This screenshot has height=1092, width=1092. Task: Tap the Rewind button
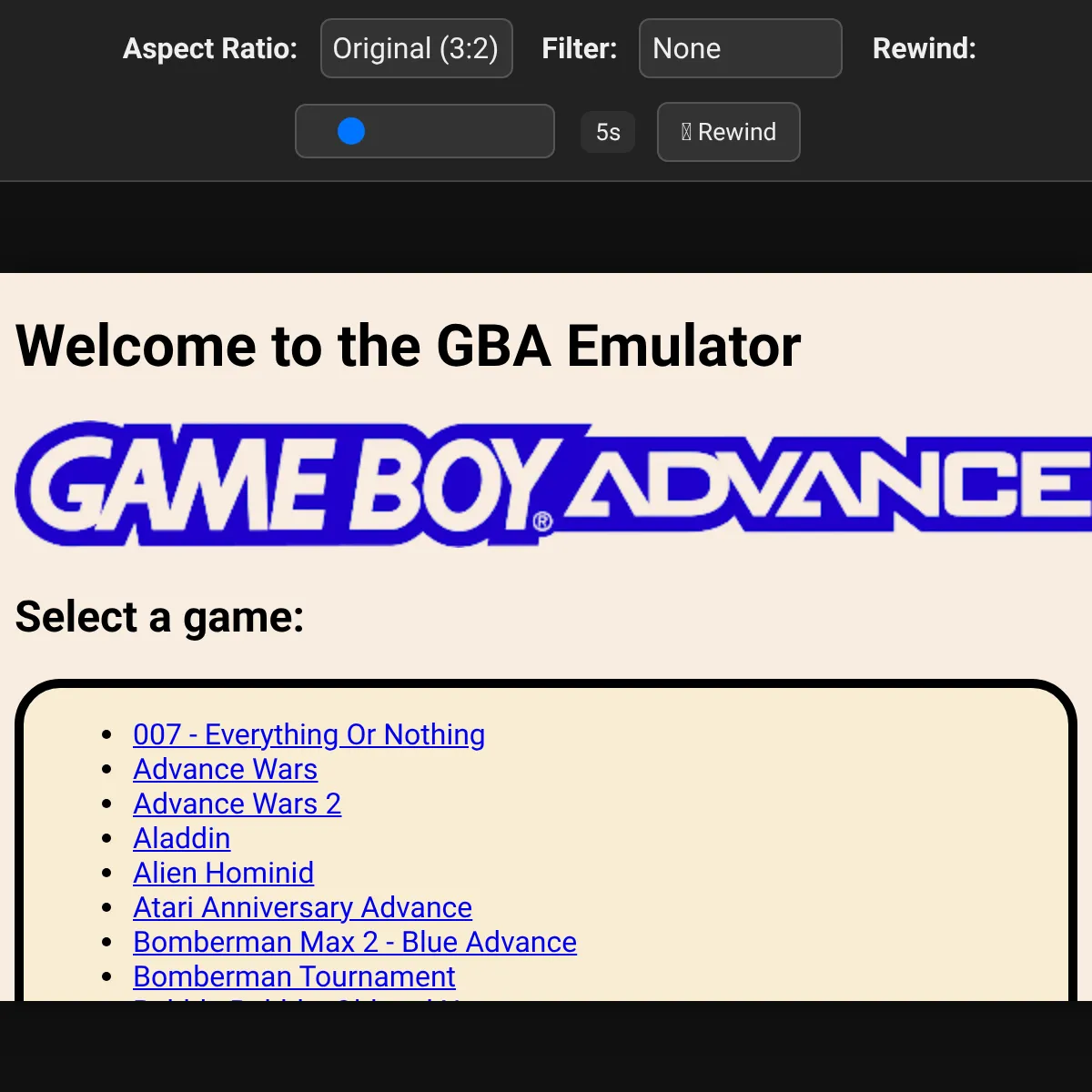[x=728, y=132]
